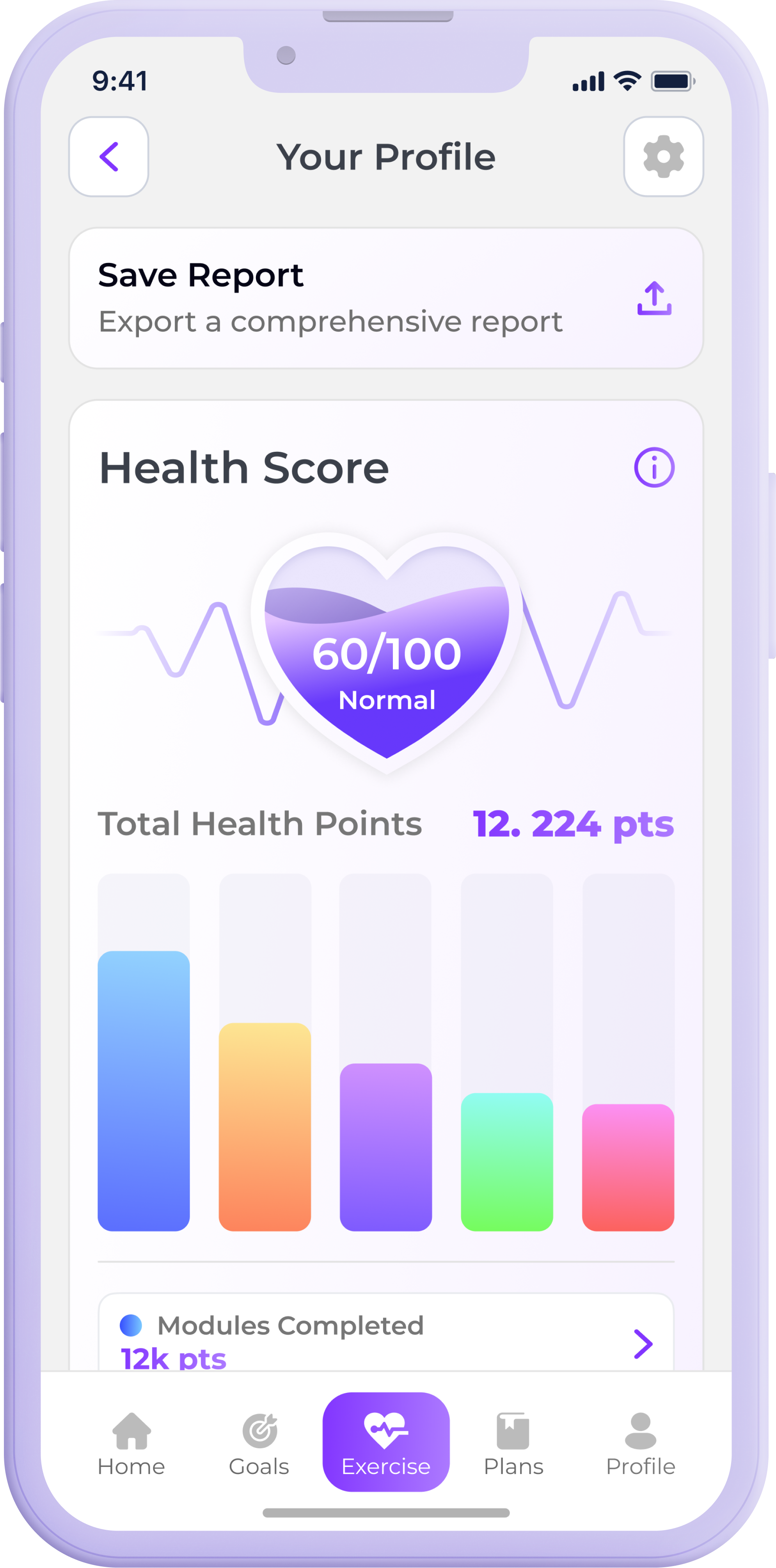Go to the Profile tab
This screenshot has height=1568, width=776.
tap(640, 1443)
